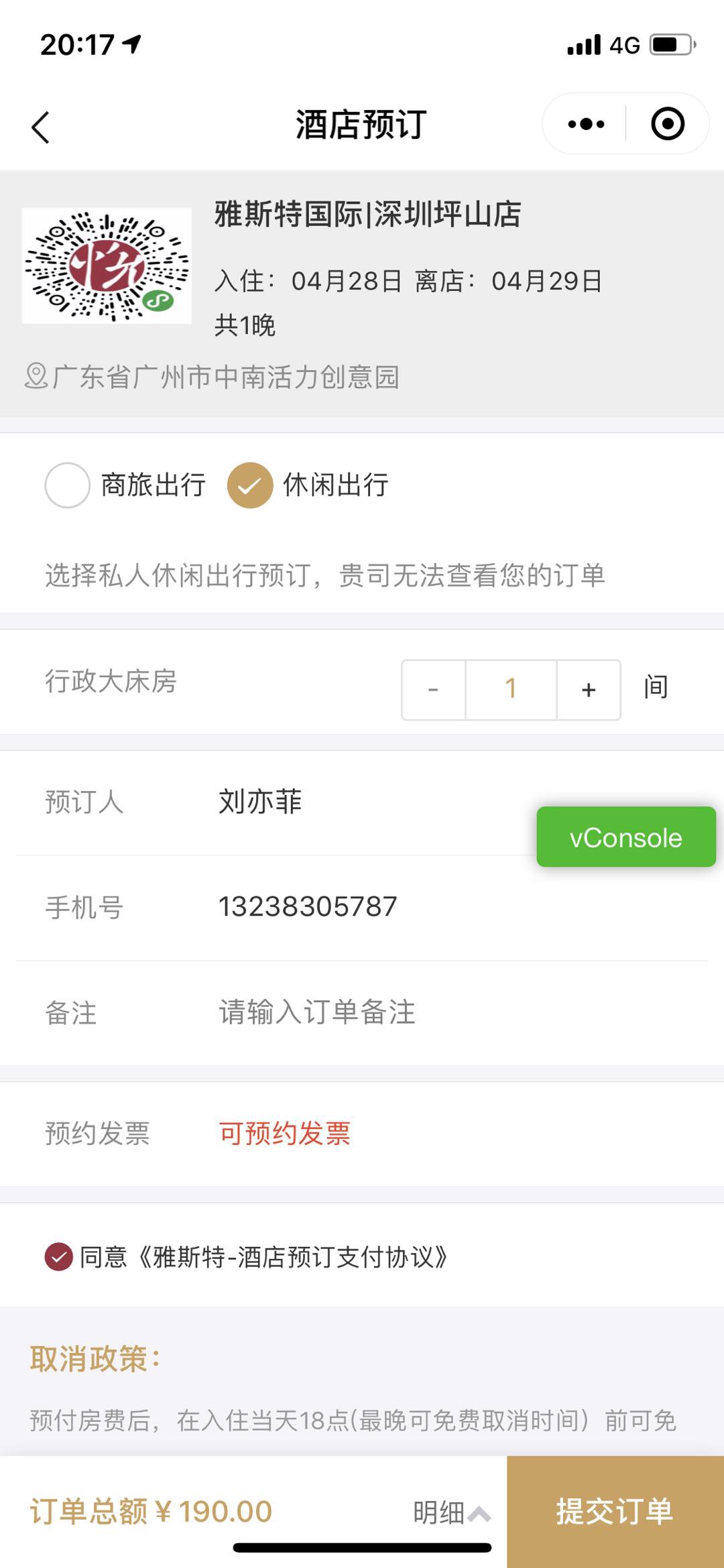Open the mini program more-options menu
Image resolution: width=724 pixels, height=1568 pixels.
point(586,124)
